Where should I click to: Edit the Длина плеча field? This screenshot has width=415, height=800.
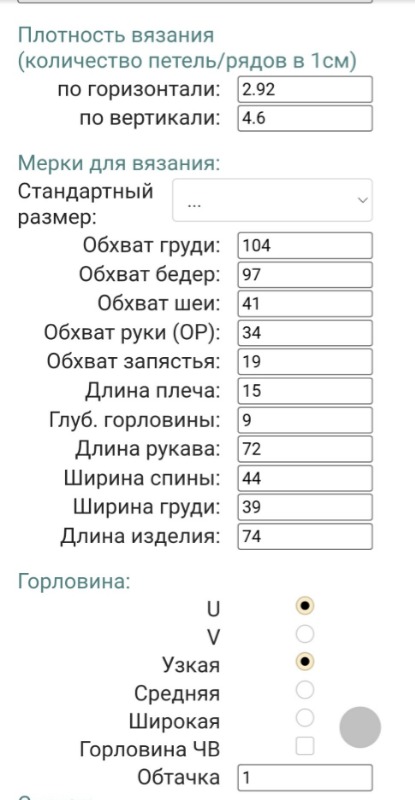tap(305, 391)
